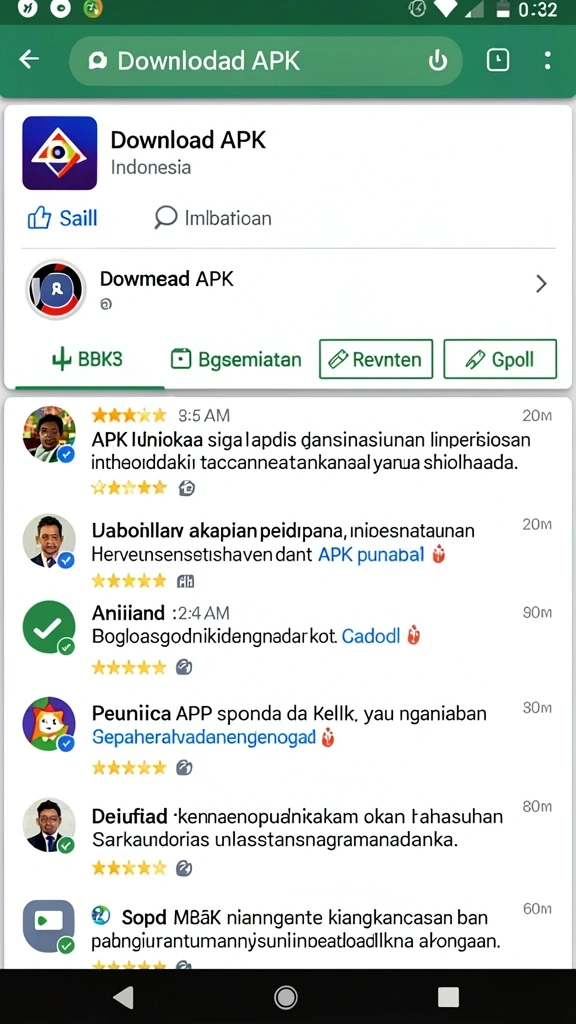Open the overflow menu
The width and height of the screenshot is (576, 1024).
pyautogui.click(x=547, y=61)
